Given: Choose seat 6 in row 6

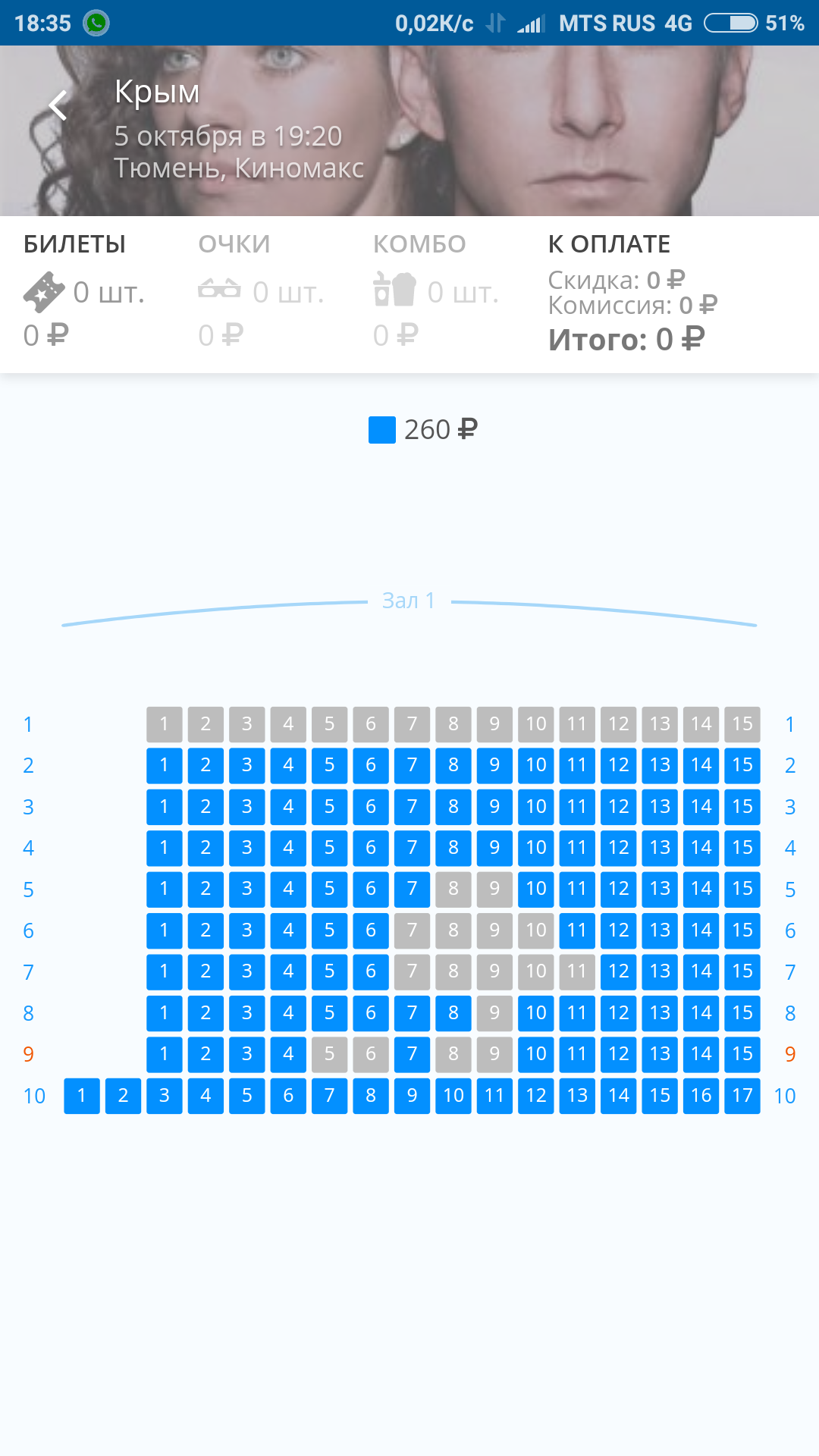Looking at the screenshot, I should pos(371,930).
